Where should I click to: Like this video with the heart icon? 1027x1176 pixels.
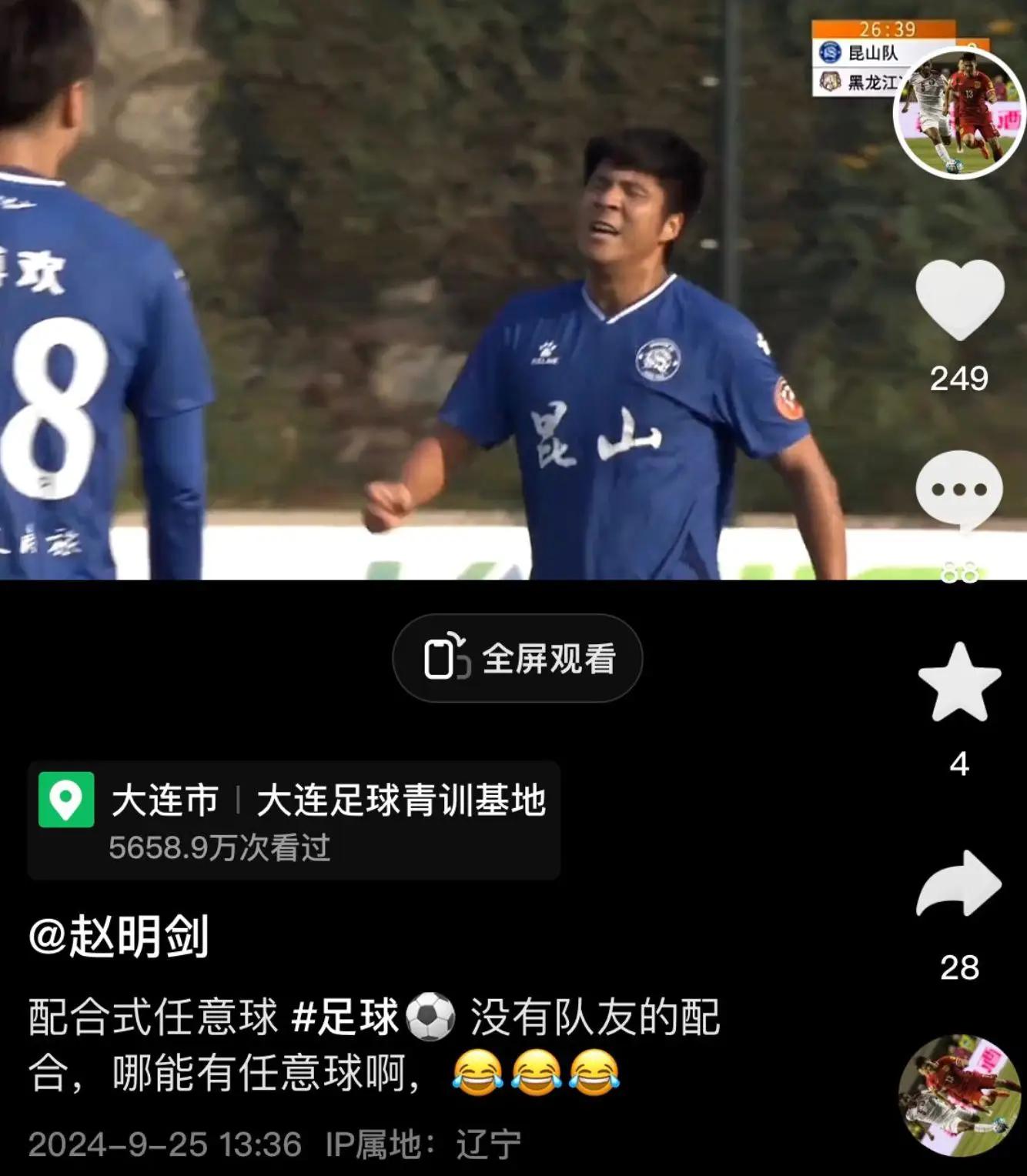(959, 299)
